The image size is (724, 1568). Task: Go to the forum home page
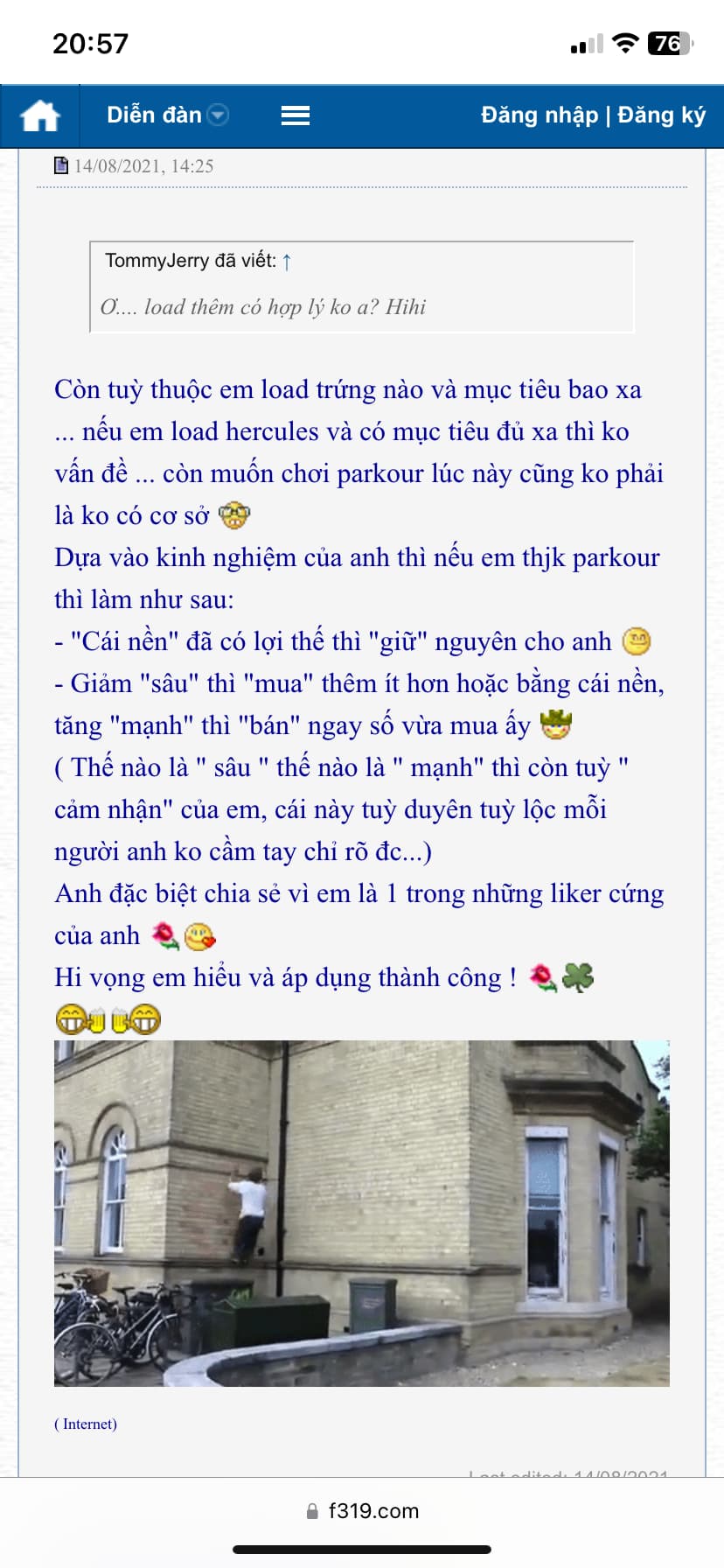39,115
